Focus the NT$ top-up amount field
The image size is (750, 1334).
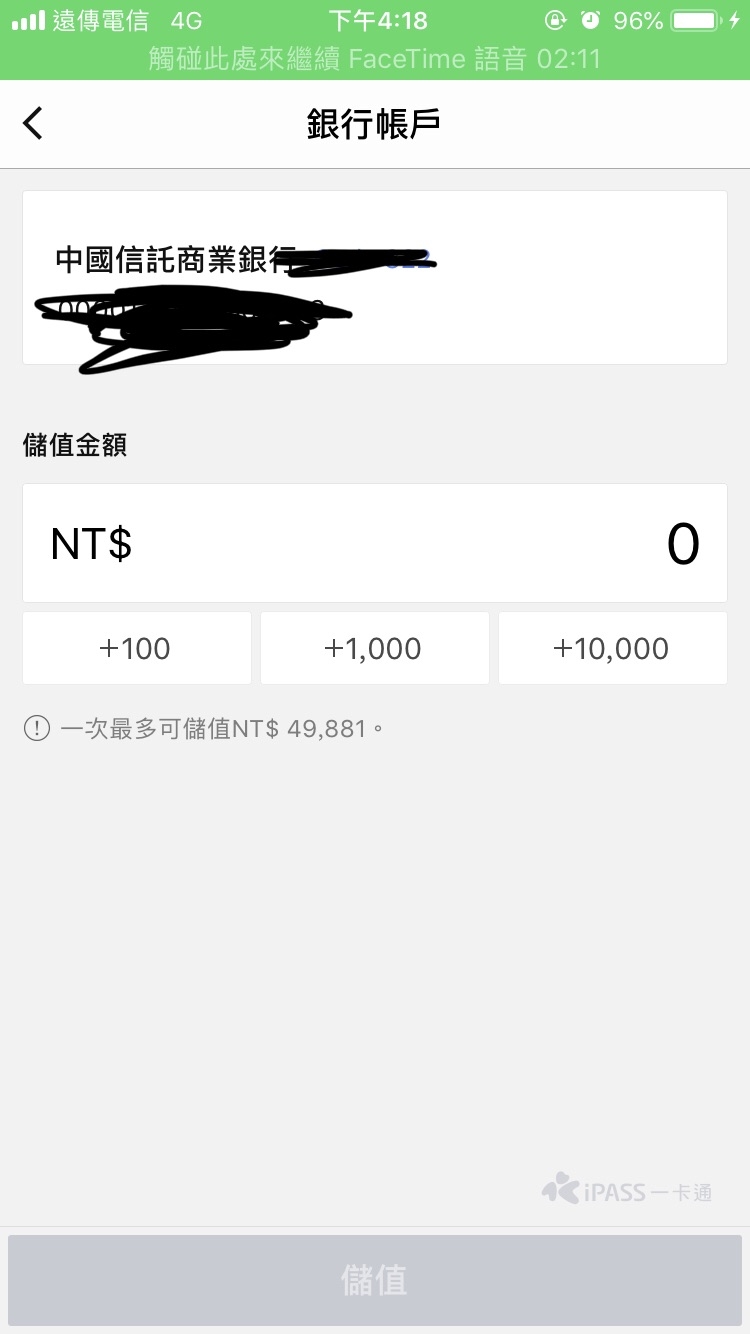[375, 544]
